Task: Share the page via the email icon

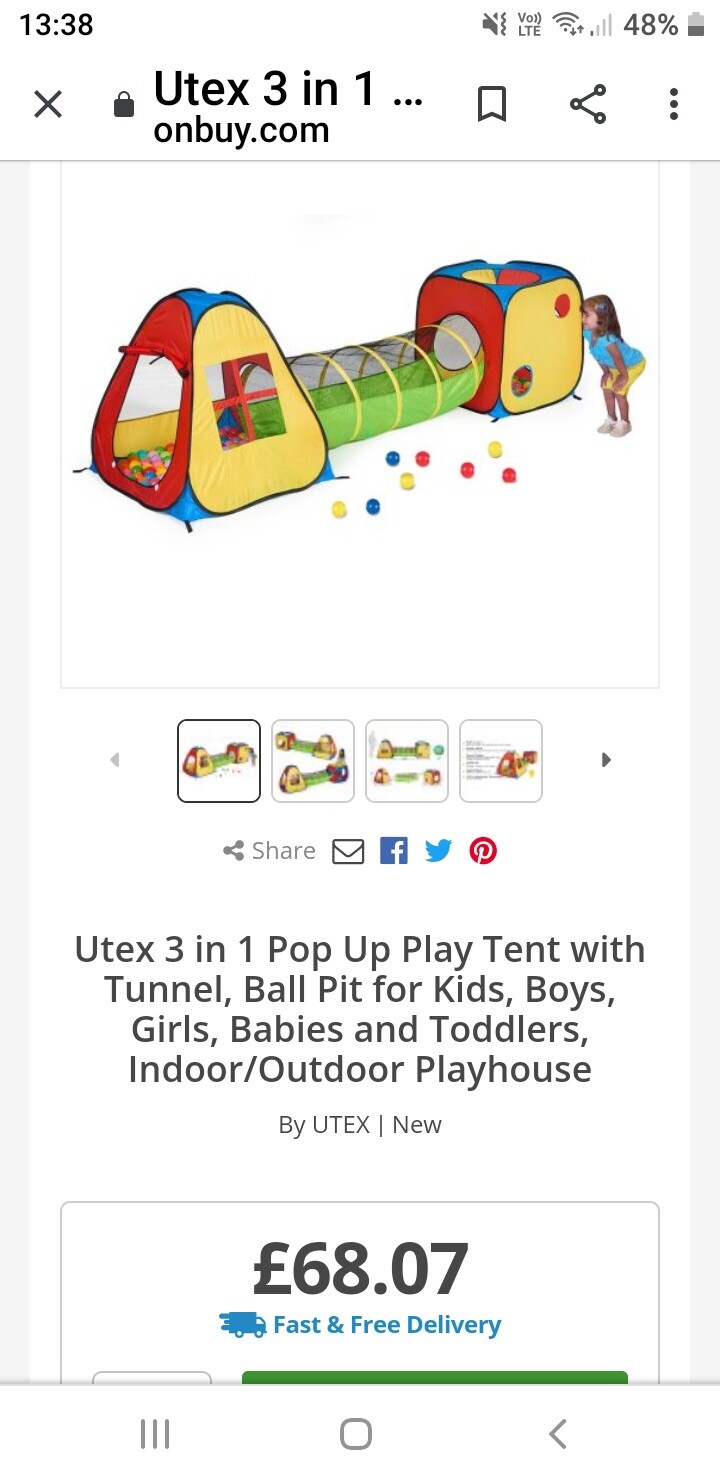Action: click(348, 851)
